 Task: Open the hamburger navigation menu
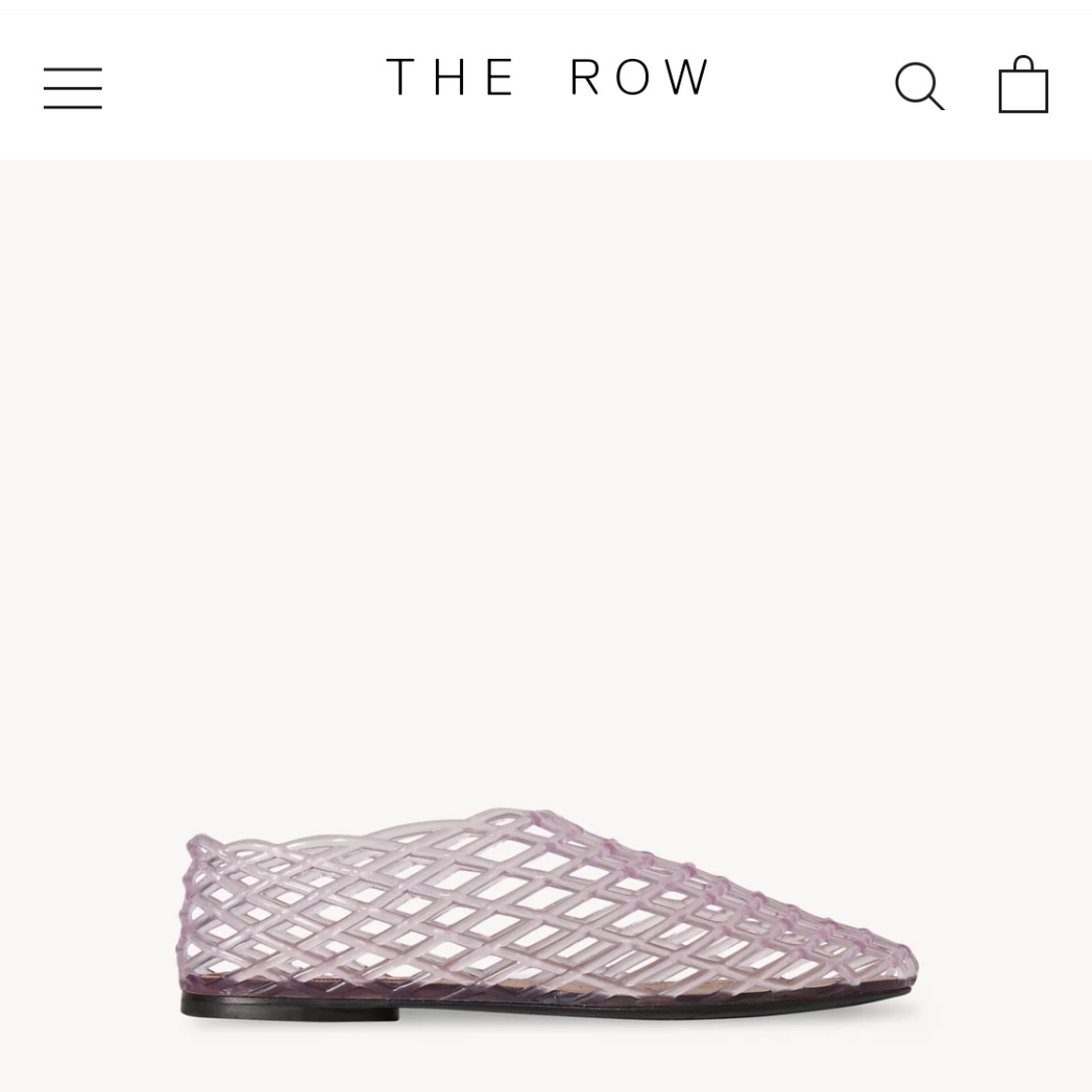point(73,88)
